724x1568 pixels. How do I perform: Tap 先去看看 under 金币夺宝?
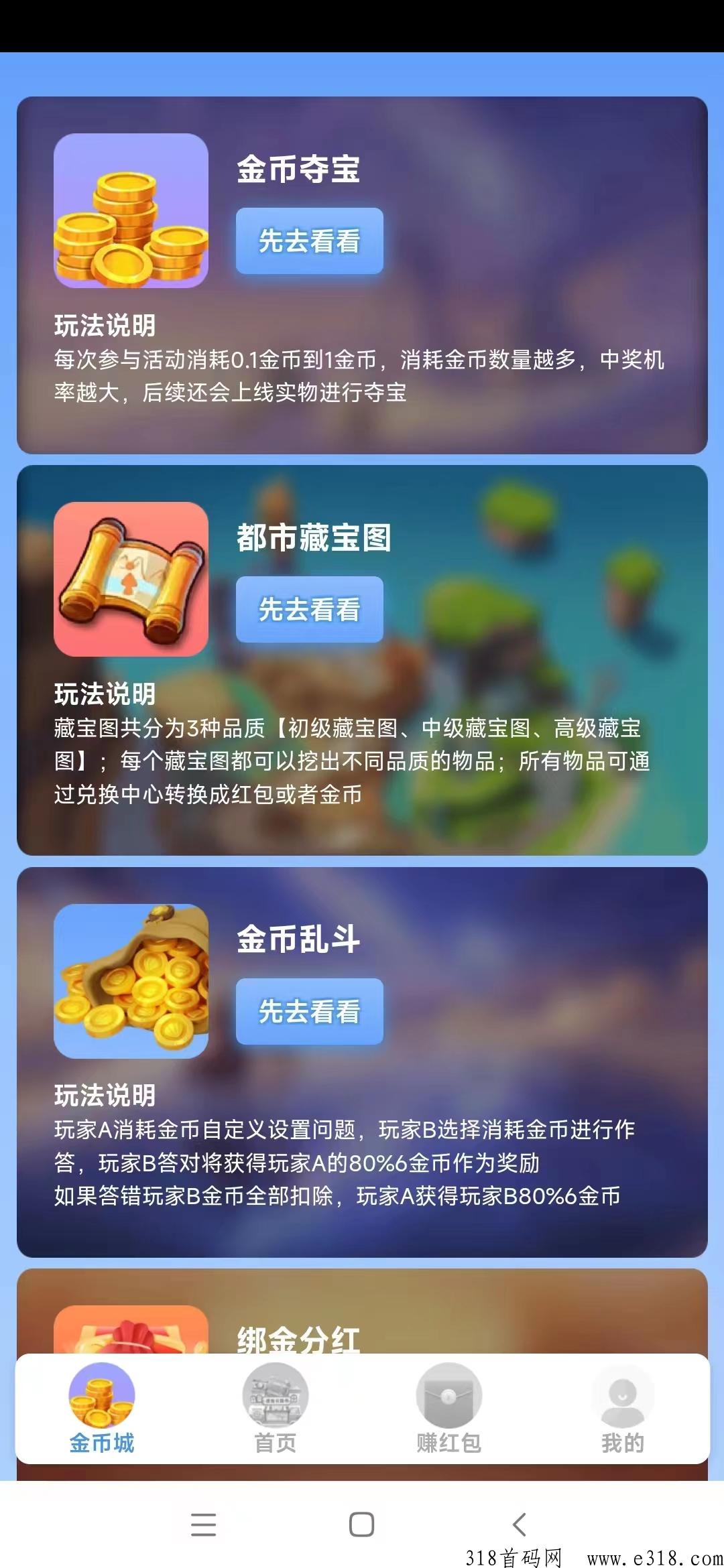[308, 241]
